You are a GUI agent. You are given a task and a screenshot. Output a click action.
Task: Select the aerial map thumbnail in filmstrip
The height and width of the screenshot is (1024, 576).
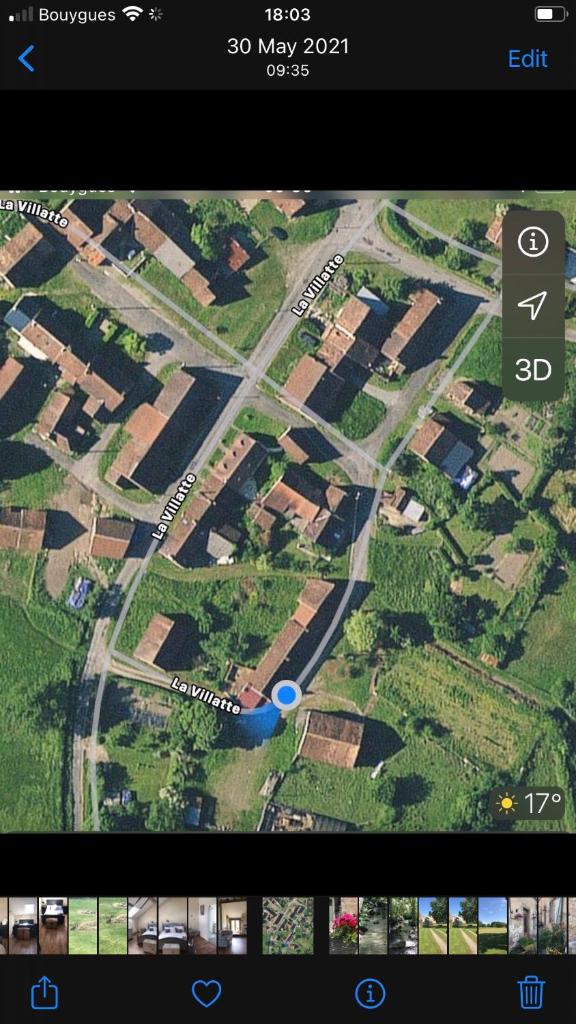(x=288, y=925)
